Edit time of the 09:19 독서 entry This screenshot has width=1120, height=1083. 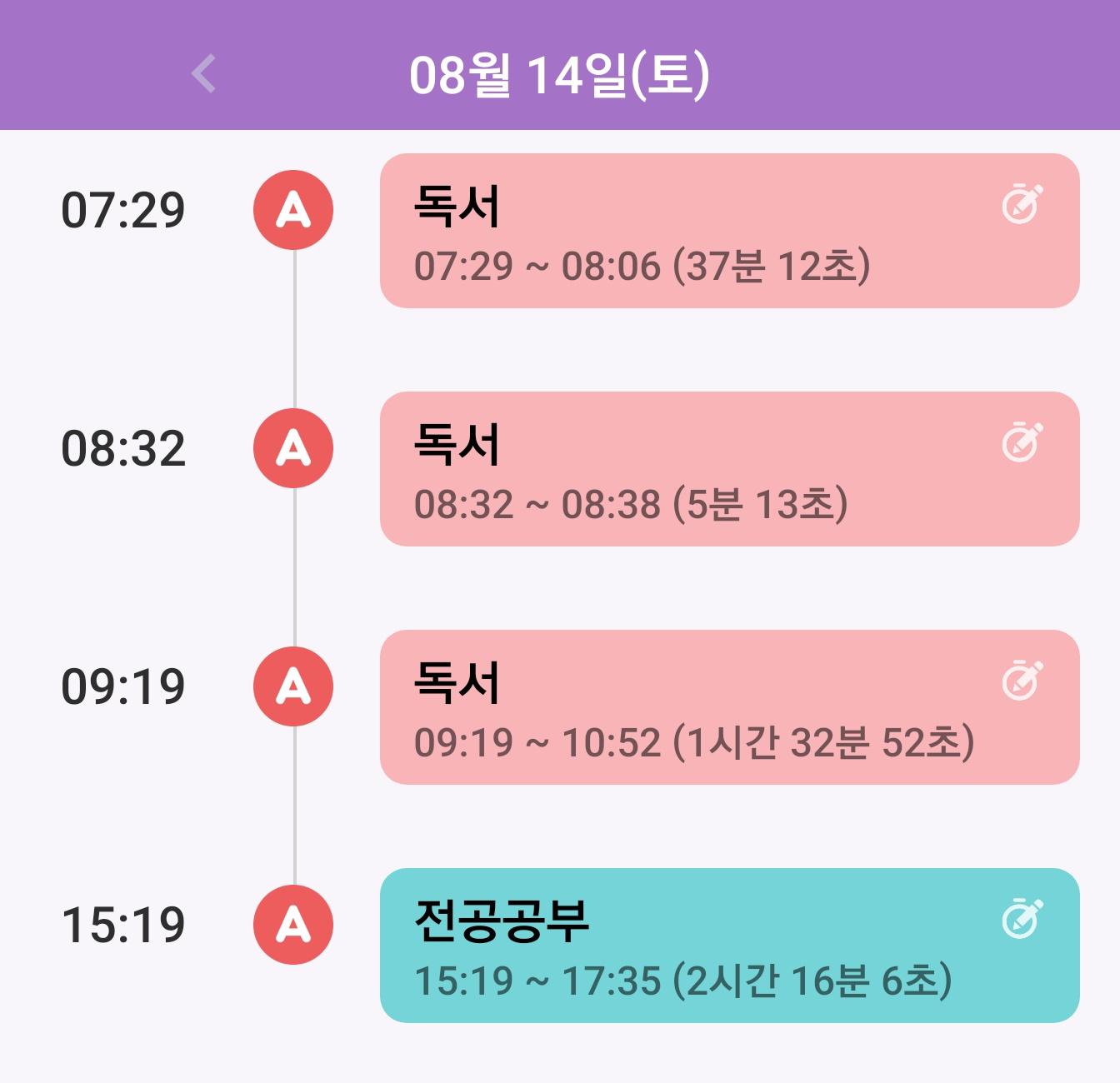pos(1022,680)
